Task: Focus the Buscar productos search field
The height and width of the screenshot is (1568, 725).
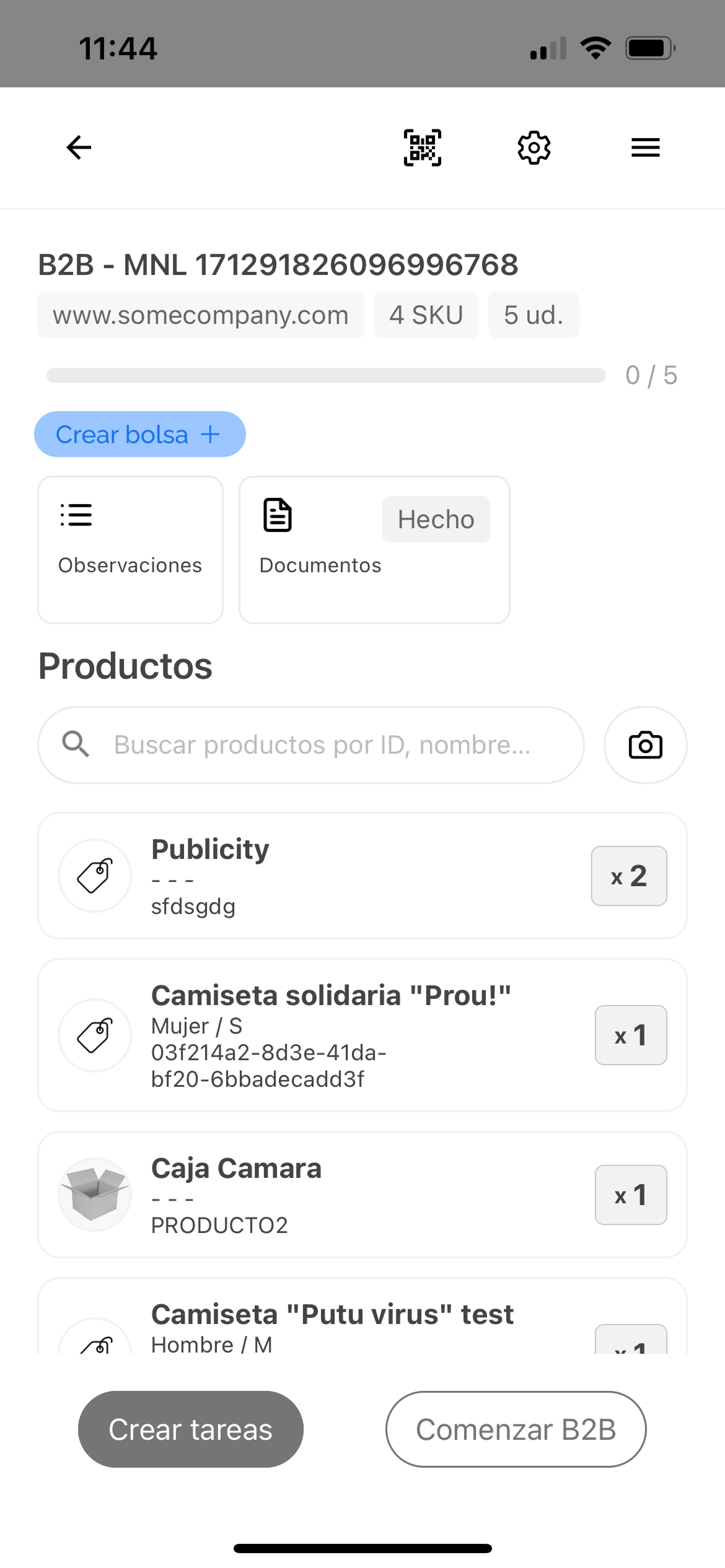Action: 322,745
